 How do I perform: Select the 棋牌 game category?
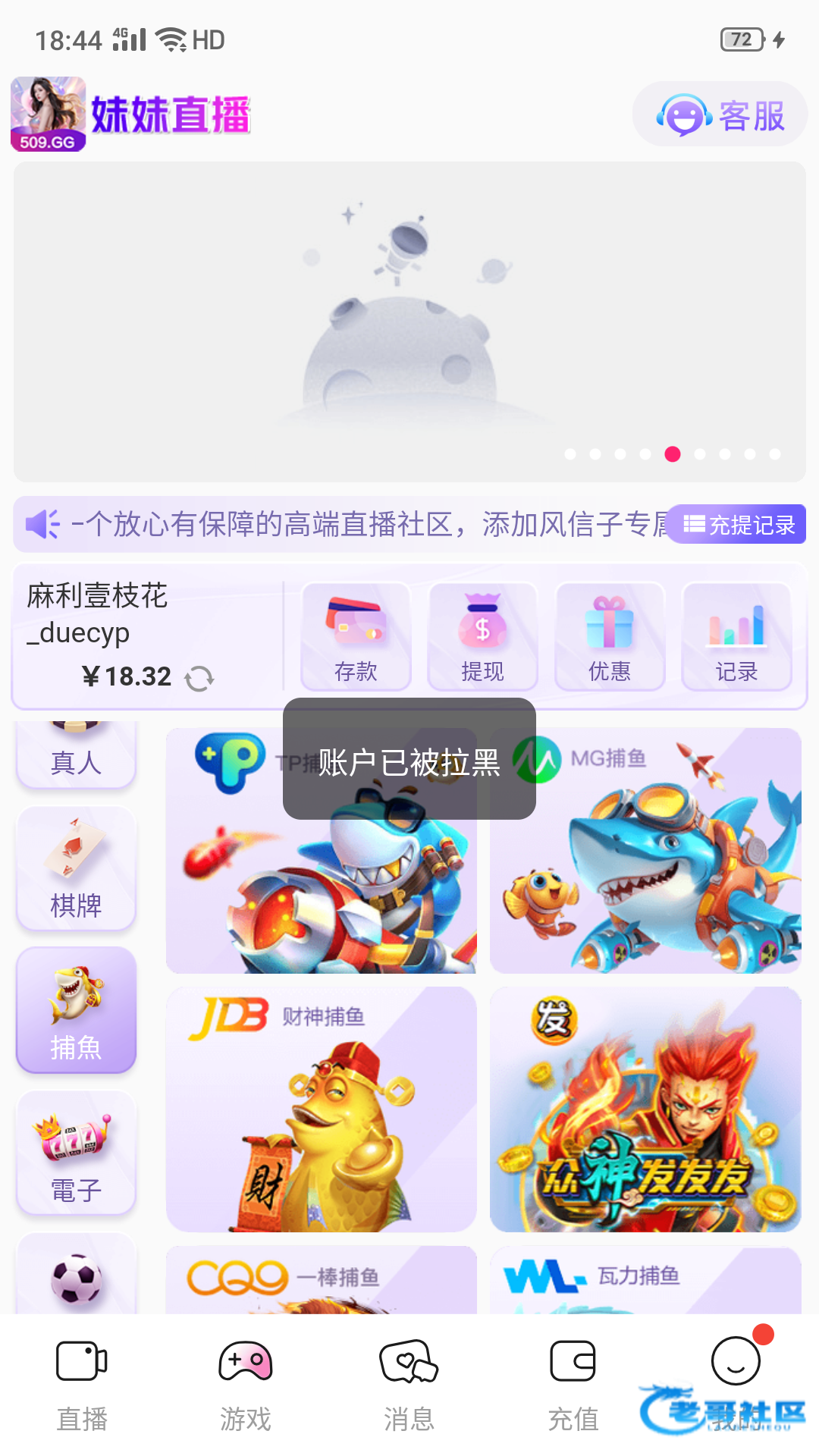[76, 869]
